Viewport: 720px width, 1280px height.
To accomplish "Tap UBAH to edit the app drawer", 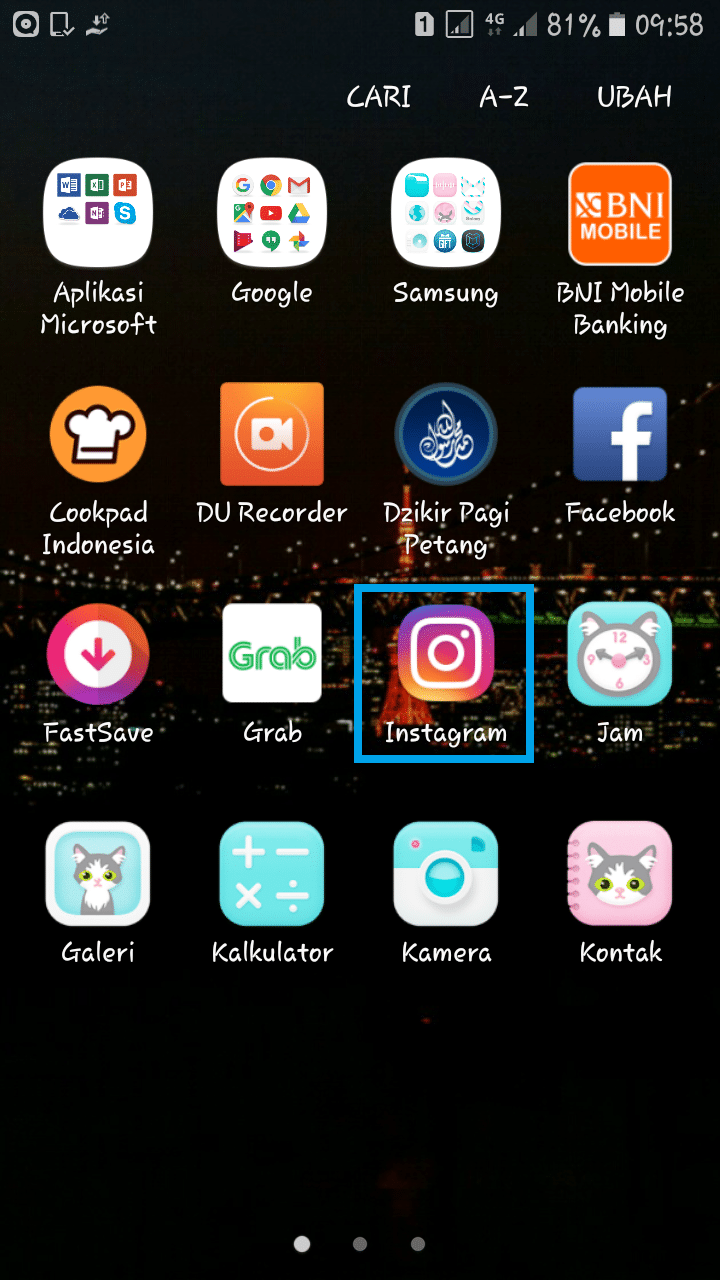I will point(634,97).
